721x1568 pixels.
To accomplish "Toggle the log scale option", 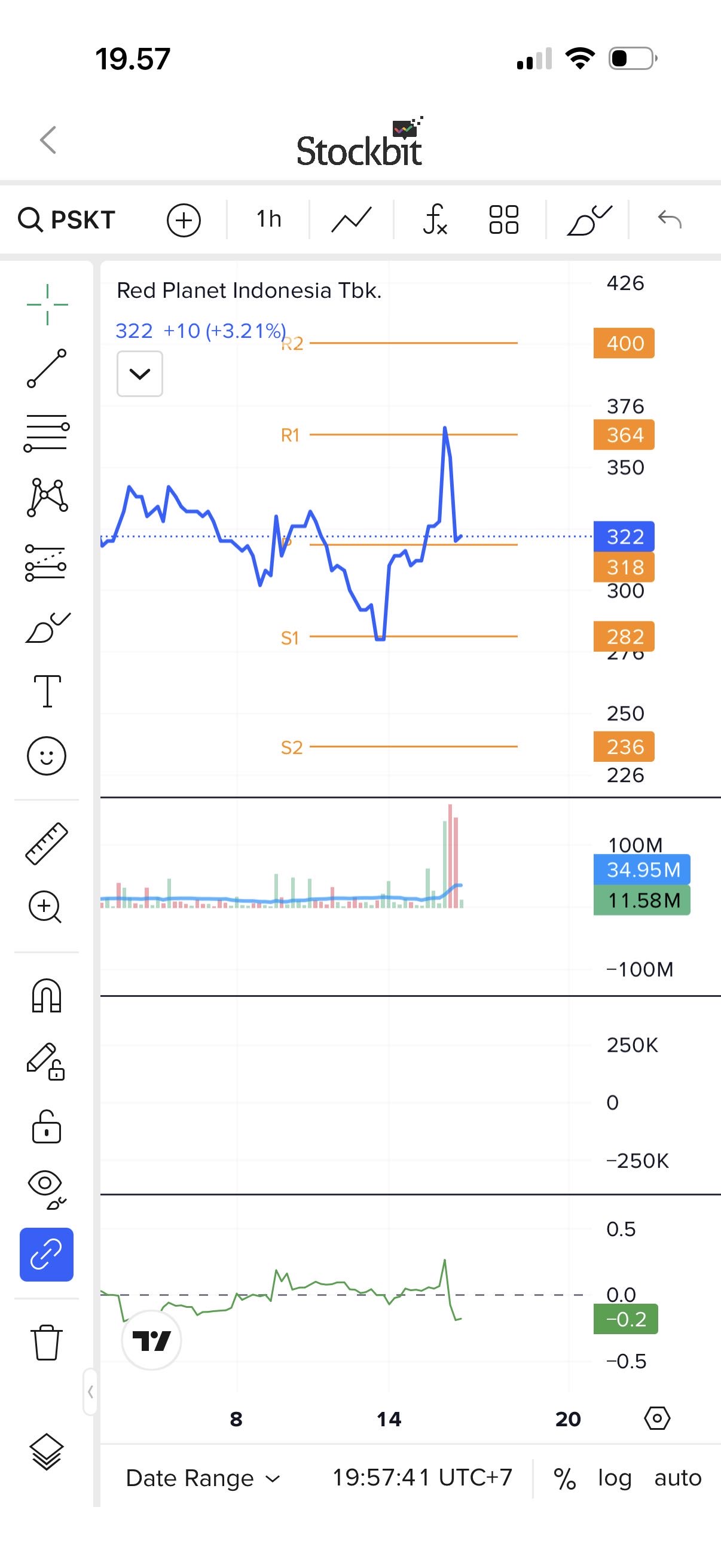I will tap(615, 1478).
